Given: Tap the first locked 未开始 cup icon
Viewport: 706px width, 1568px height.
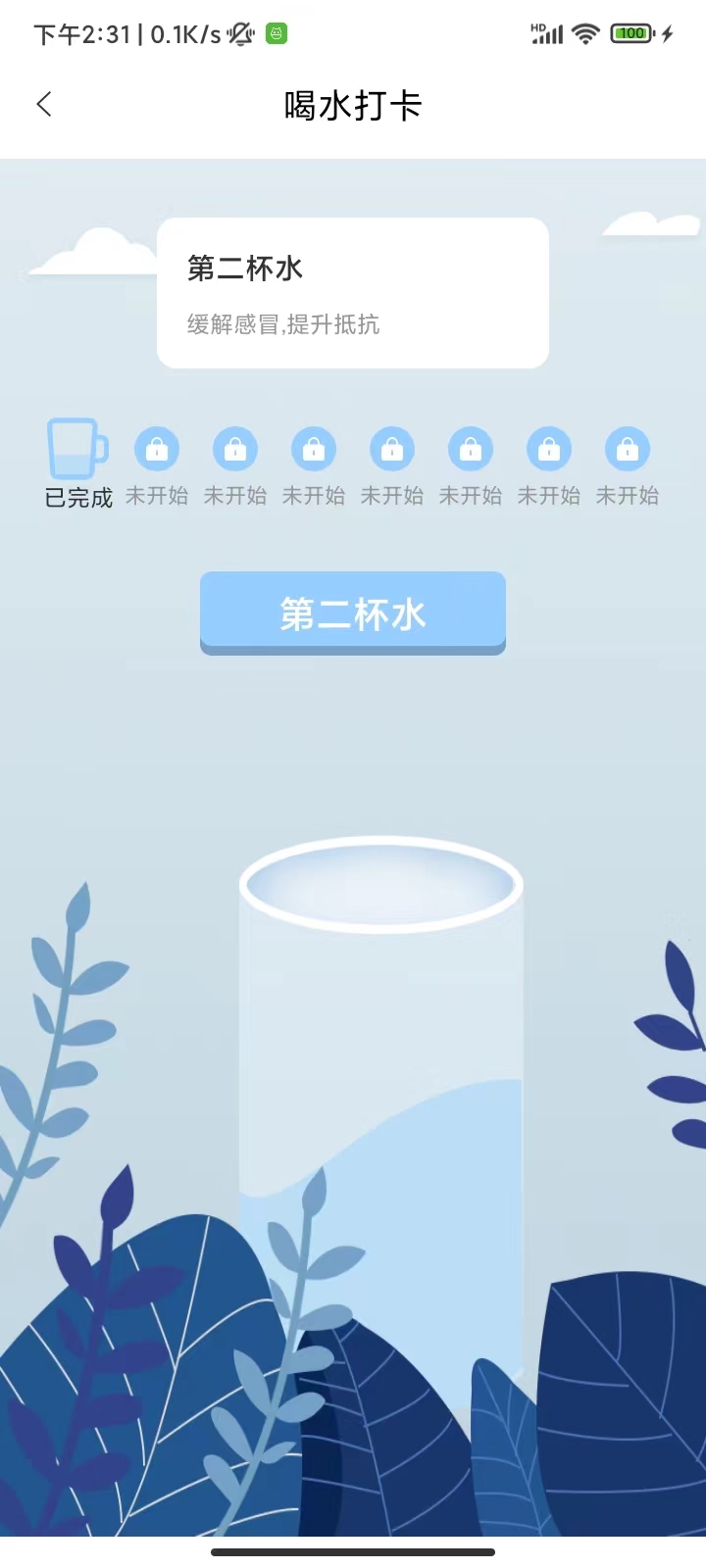Looking at the screenshot, I should pyautogui.click(x=157, y=448).
